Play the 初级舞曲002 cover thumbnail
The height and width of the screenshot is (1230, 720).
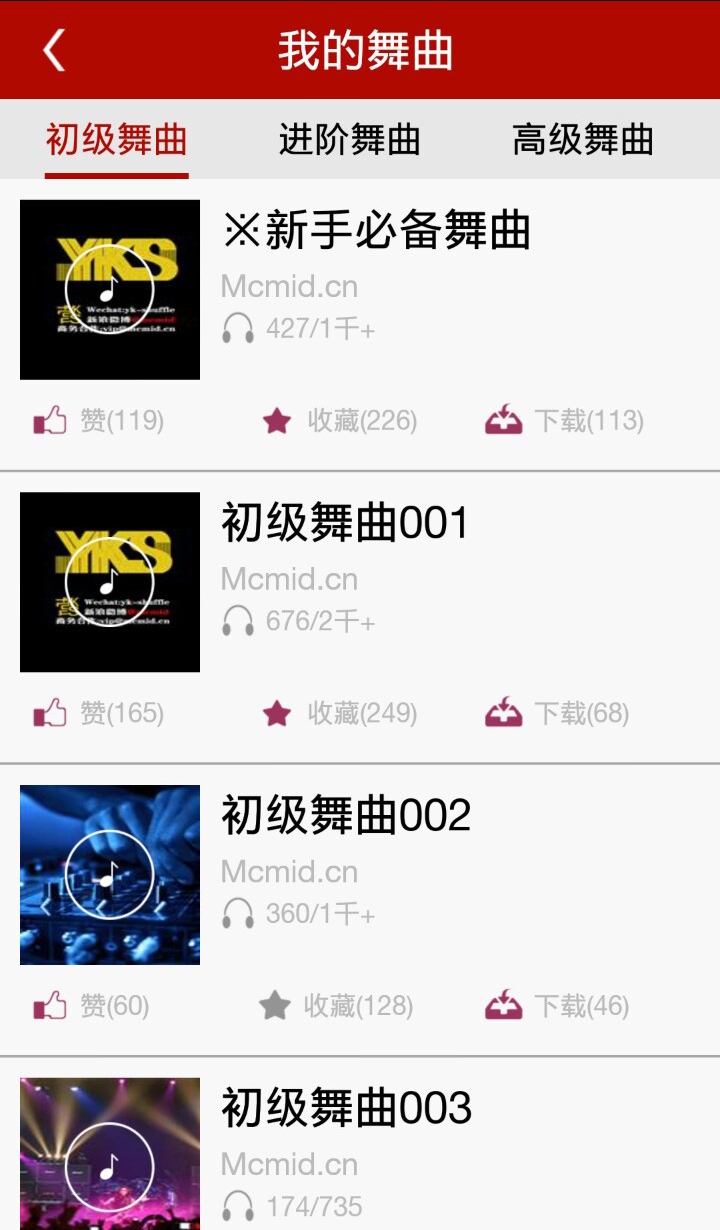point(110,875)
